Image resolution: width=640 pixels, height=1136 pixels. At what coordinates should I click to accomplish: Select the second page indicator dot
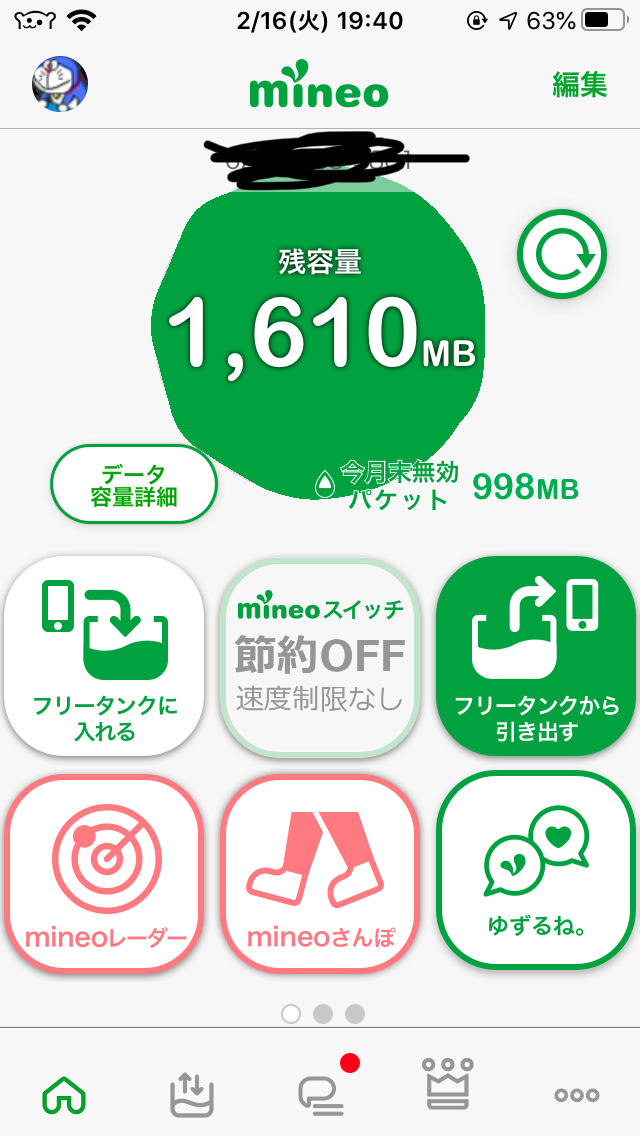[323, 1014]
